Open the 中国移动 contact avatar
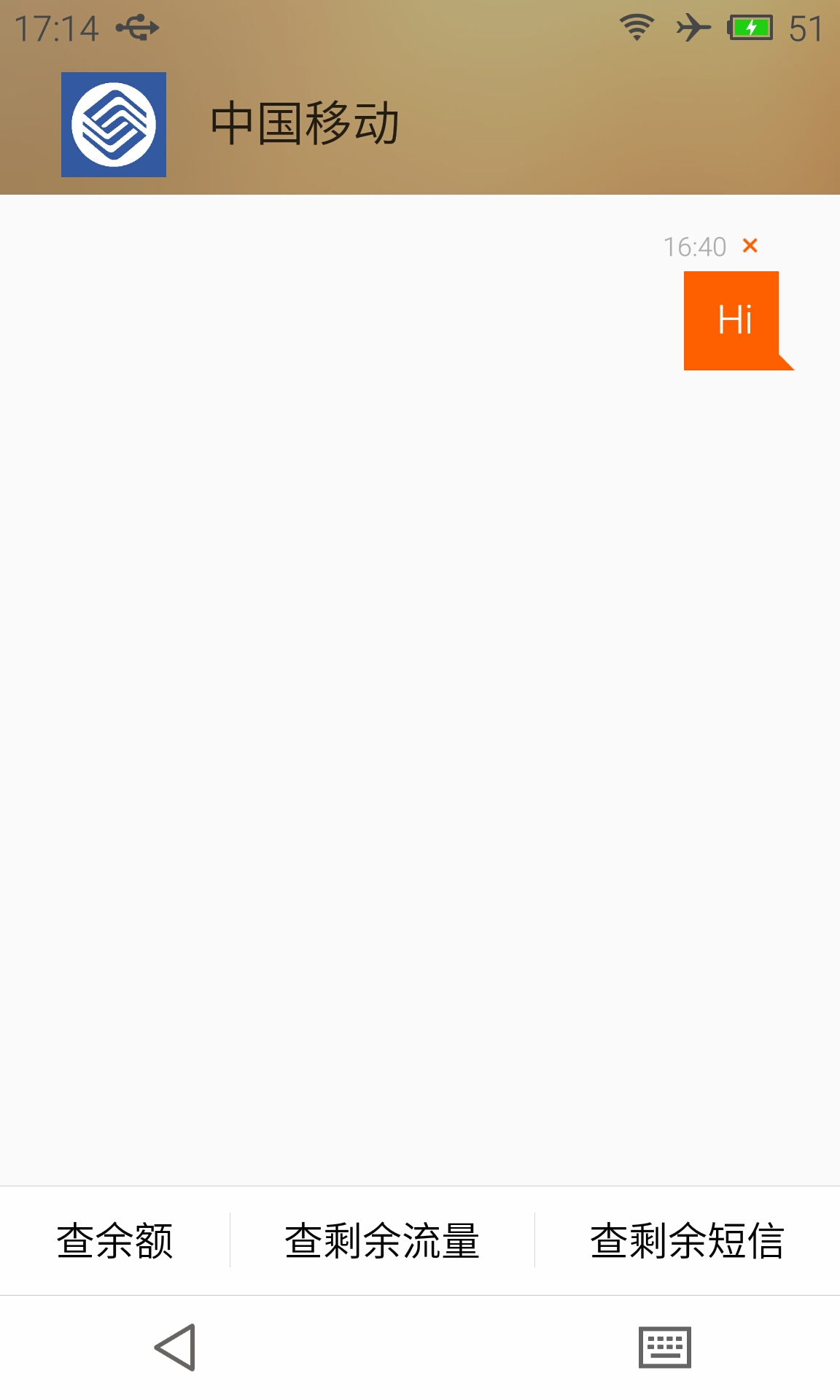 pyautogui.click(x=114, y=125)
